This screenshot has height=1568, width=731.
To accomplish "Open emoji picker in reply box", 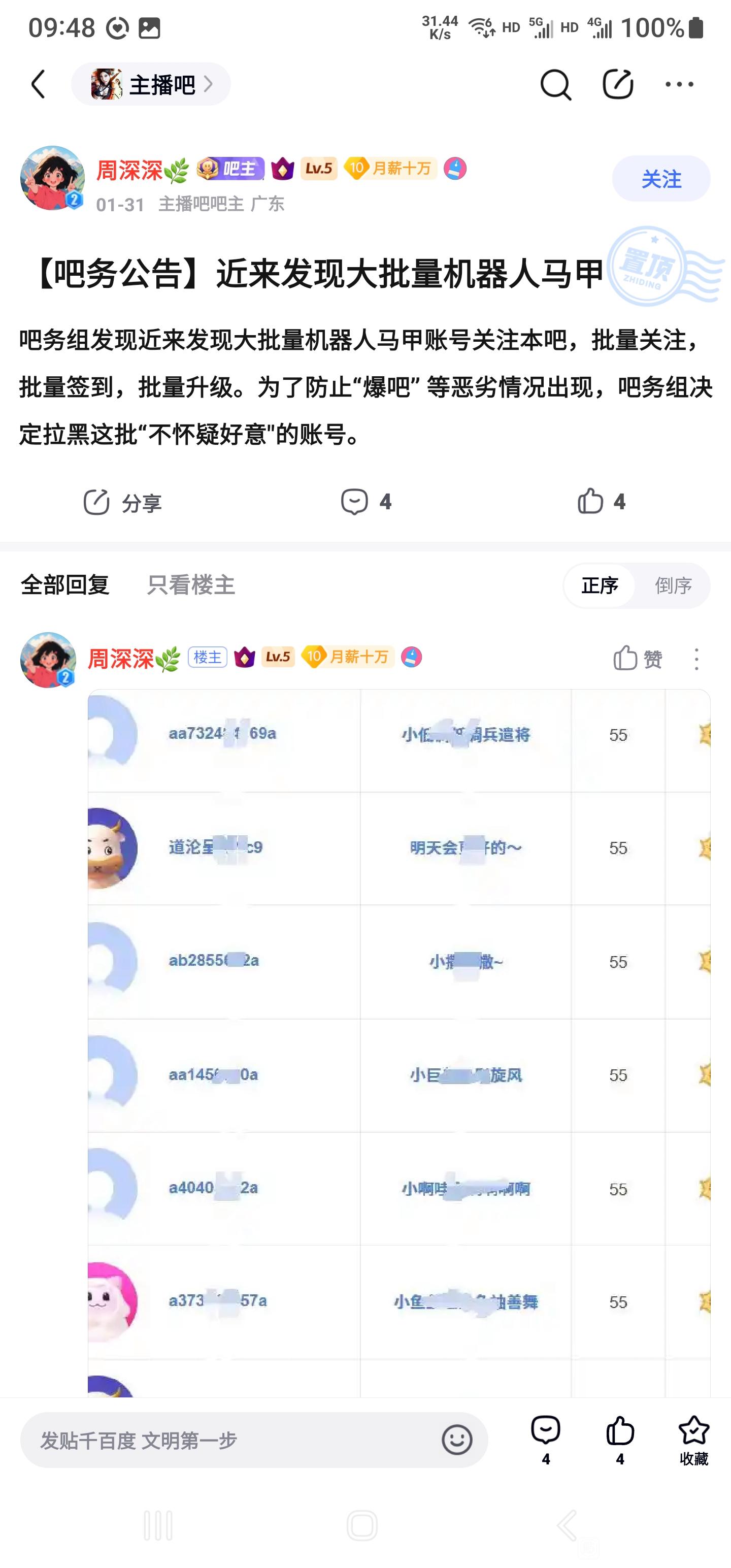I will pyautogui.click(x=456, y=1440).
